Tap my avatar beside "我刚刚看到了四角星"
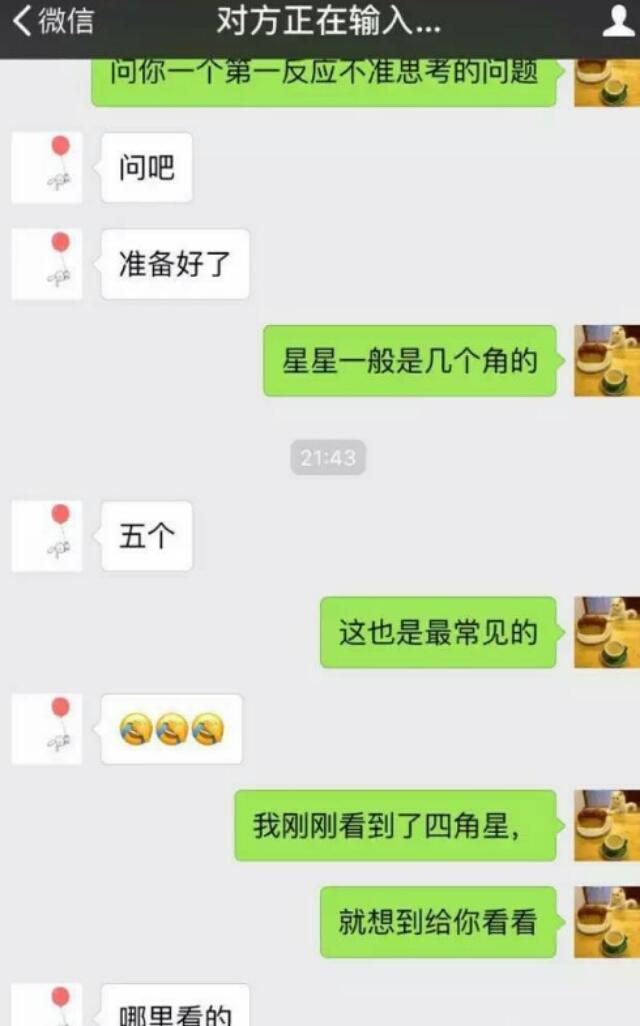Viewport: 640px width, 1026px height. [606, 825]
